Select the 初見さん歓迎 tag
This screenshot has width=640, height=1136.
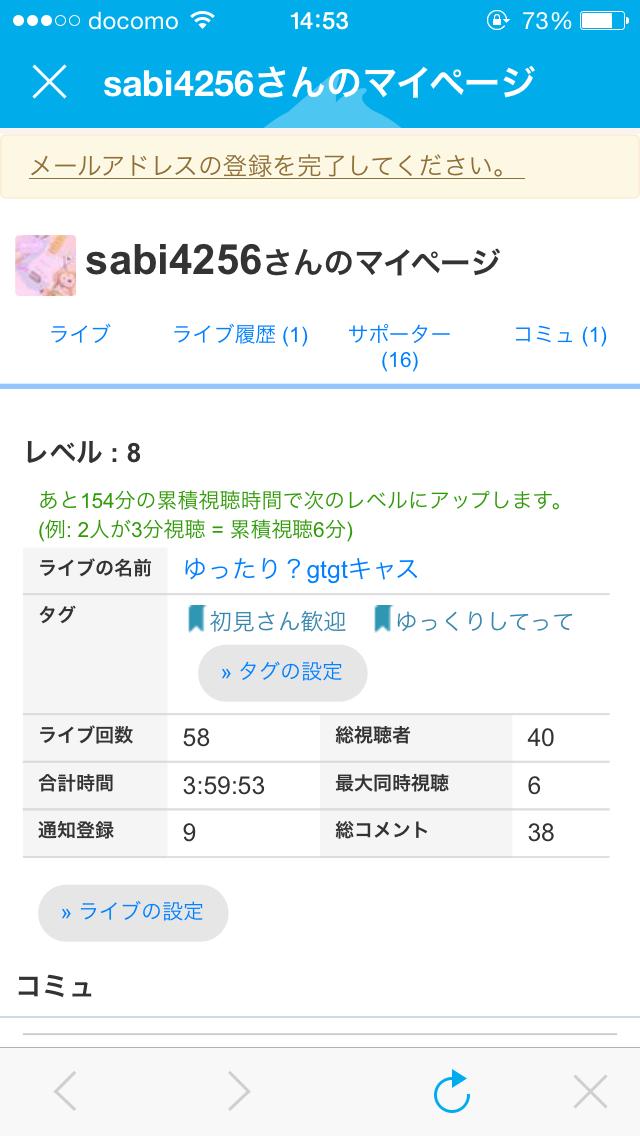click(x=267, y=621)
